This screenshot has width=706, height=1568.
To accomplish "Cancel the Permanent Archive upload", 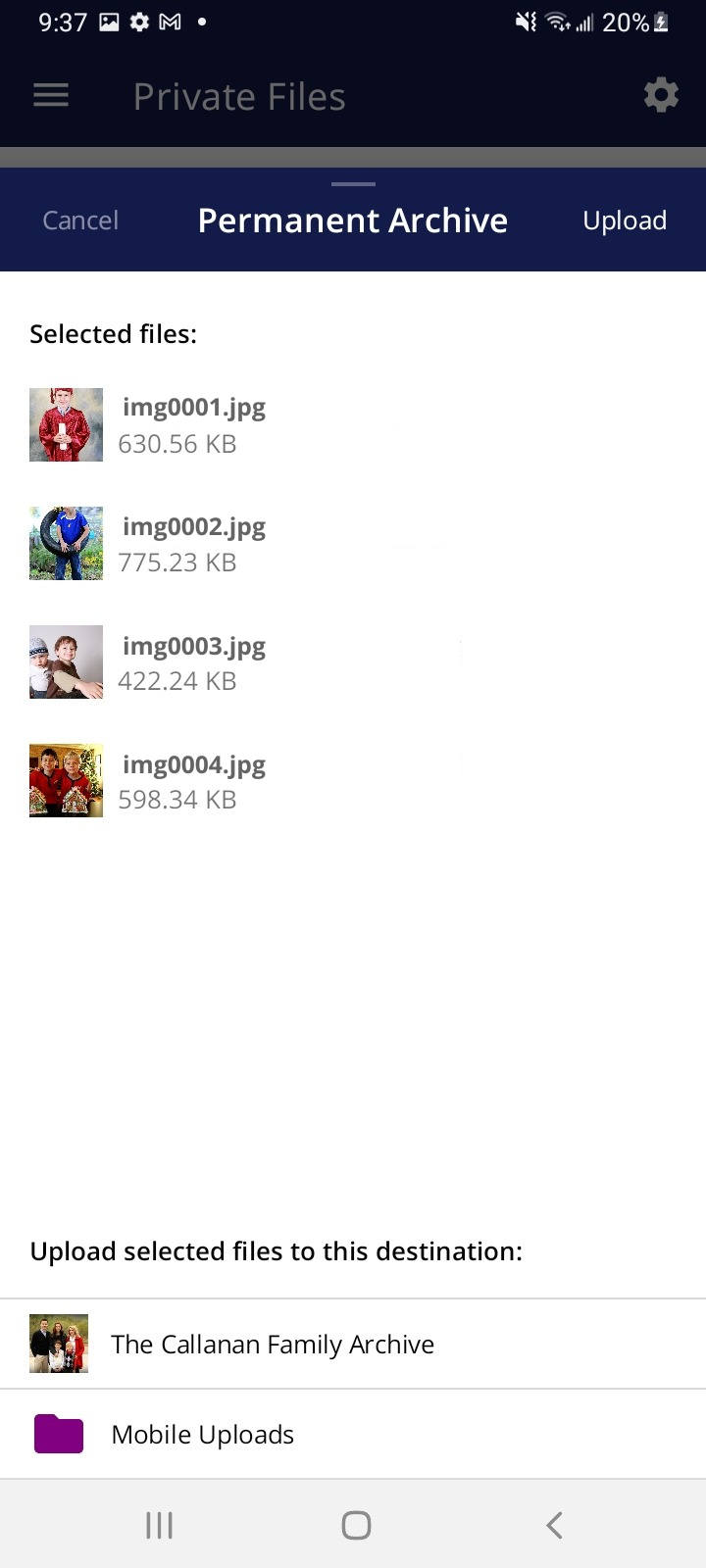I will [x=80, y=220].
